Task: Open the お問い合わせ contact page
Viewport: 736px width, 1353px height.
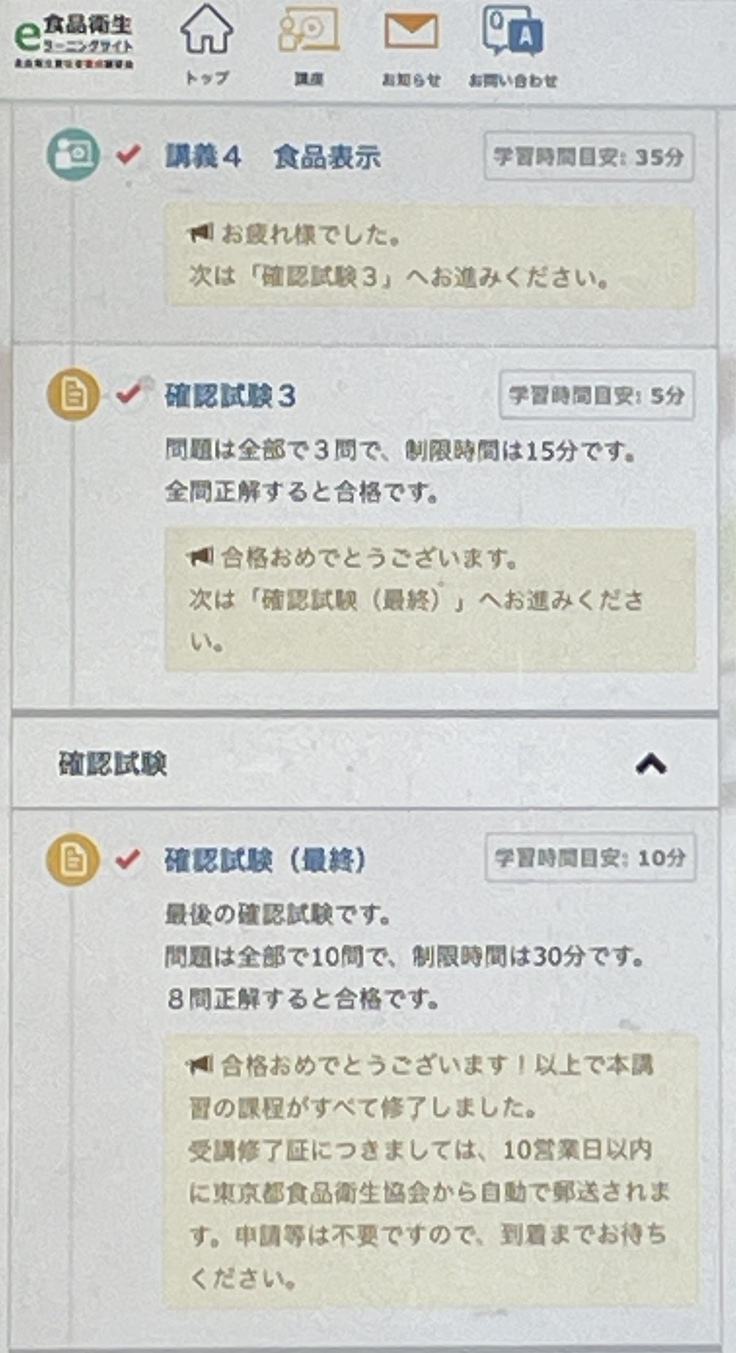Action: [512, 45]
